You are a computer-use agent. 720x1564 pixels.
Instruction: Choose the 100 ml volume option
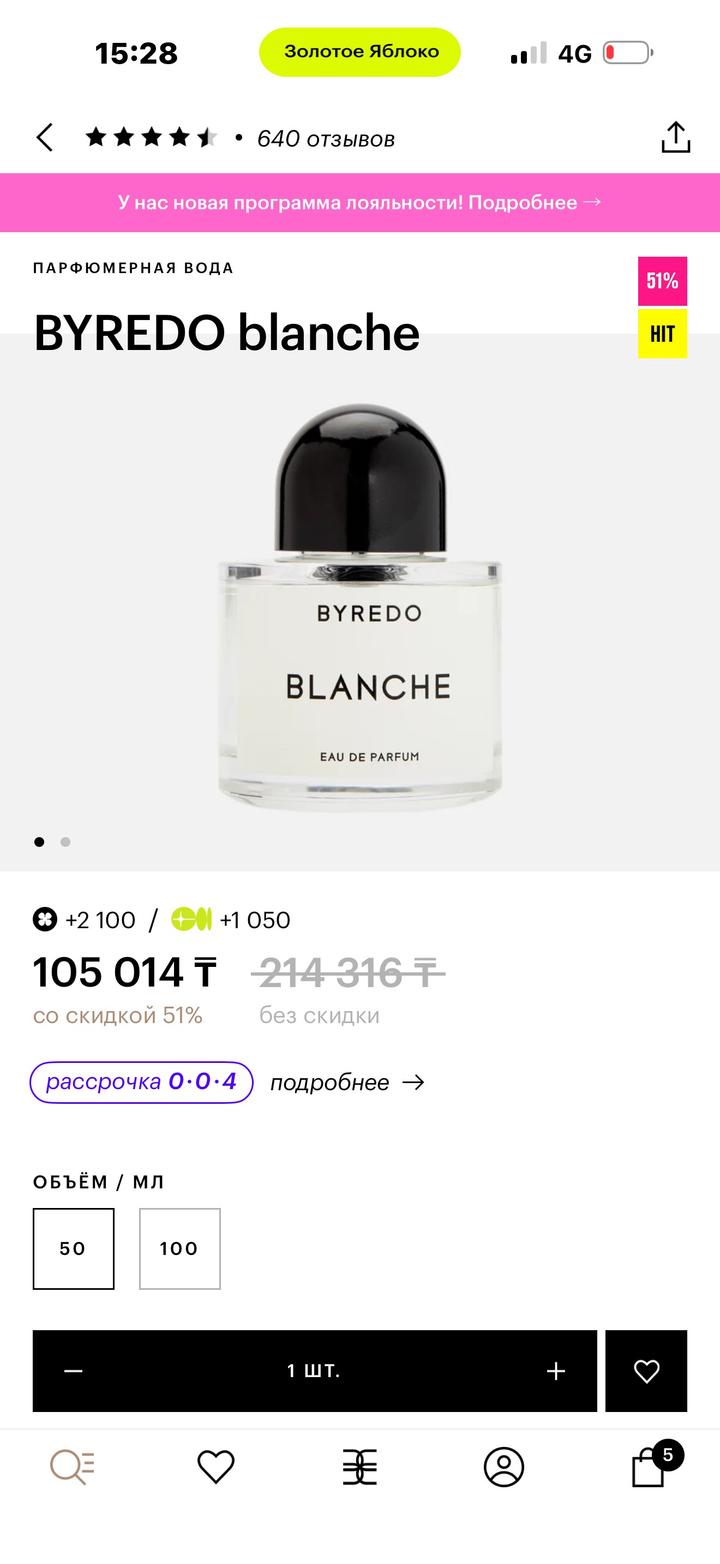coord(179,1248)
